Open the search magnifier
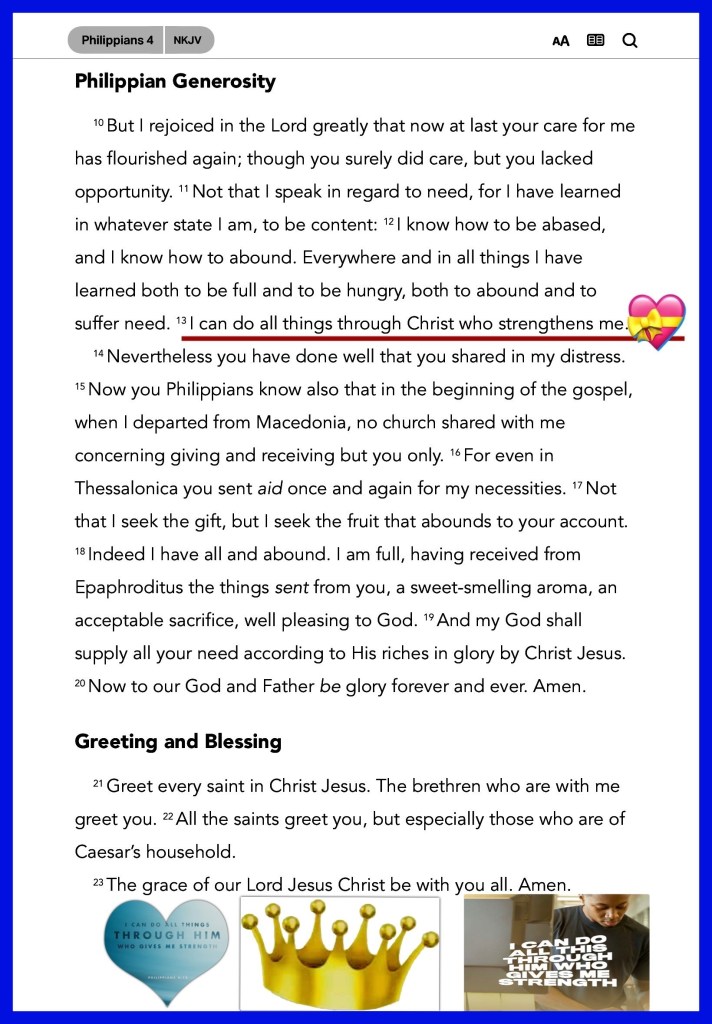 [630, 41]
